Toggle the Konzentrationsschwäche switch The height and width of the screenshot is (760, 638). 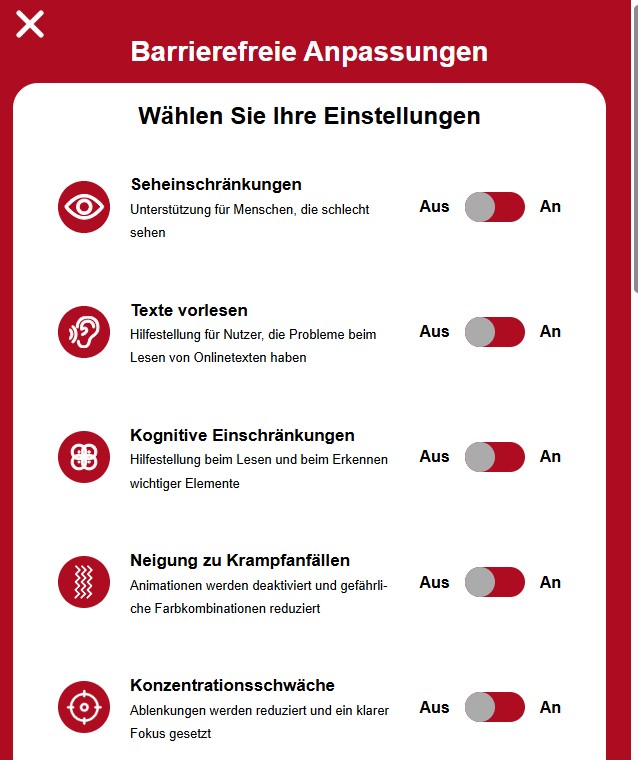pos(494,707)
